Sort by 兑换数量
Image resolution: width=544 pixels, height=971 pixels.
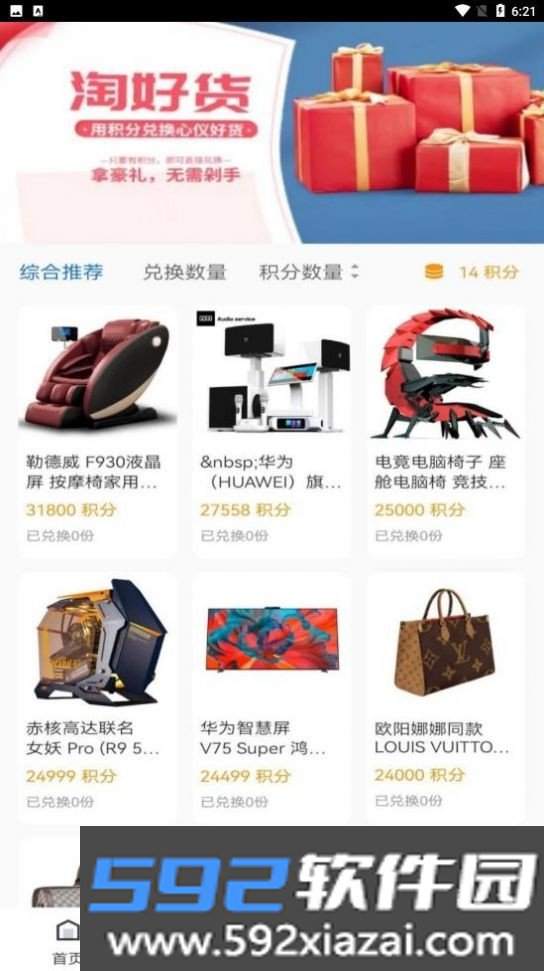pos(185,272)
